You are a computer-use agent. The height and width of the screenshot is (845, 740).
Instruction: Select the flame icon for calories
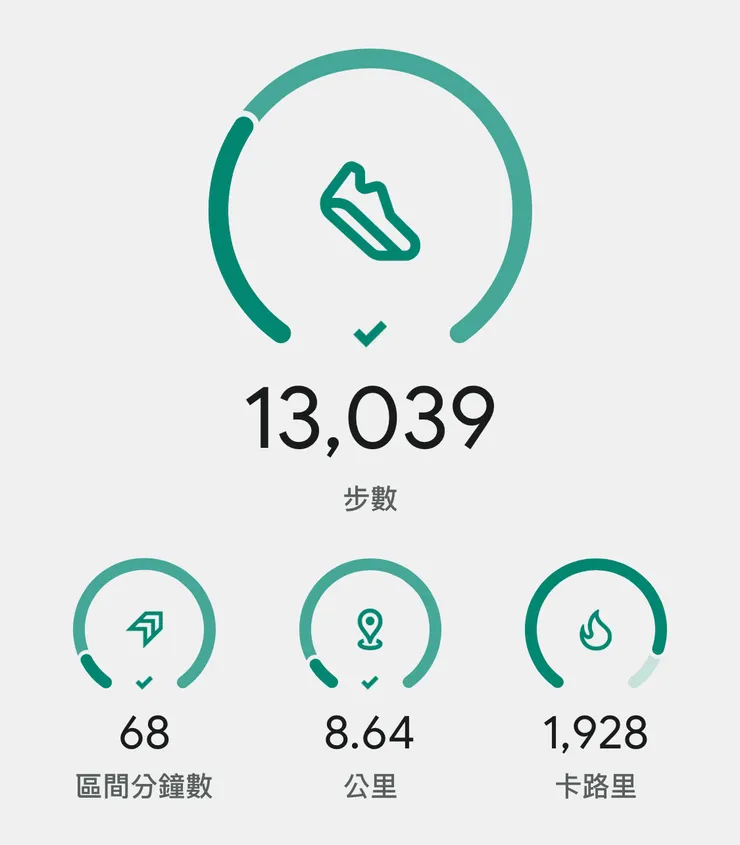tap(598, 632)
